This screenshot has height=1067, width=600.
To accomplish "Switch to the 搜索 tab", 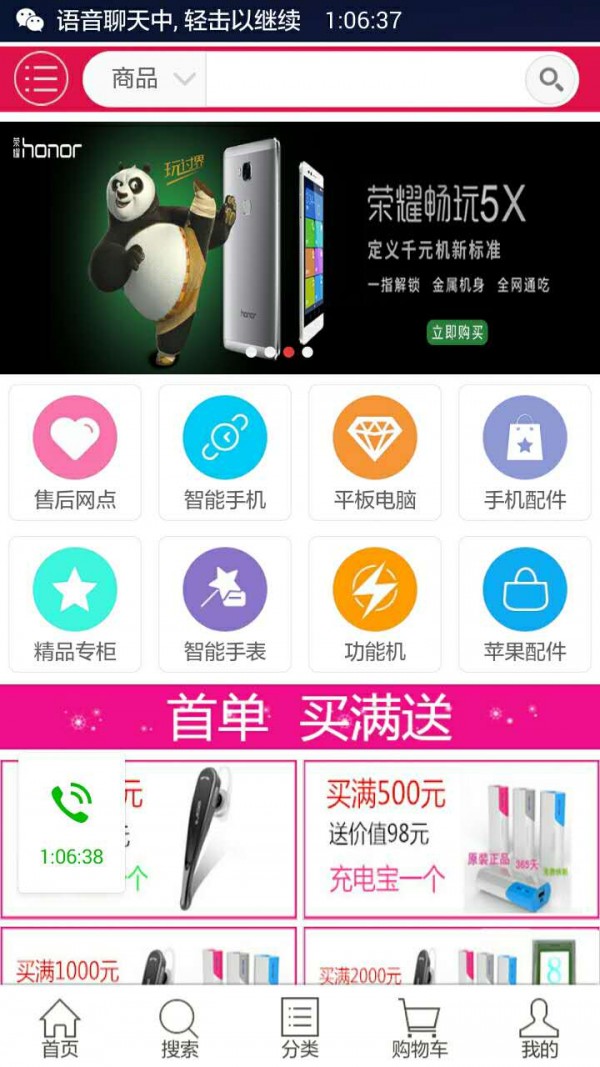I will [180, 1027].
